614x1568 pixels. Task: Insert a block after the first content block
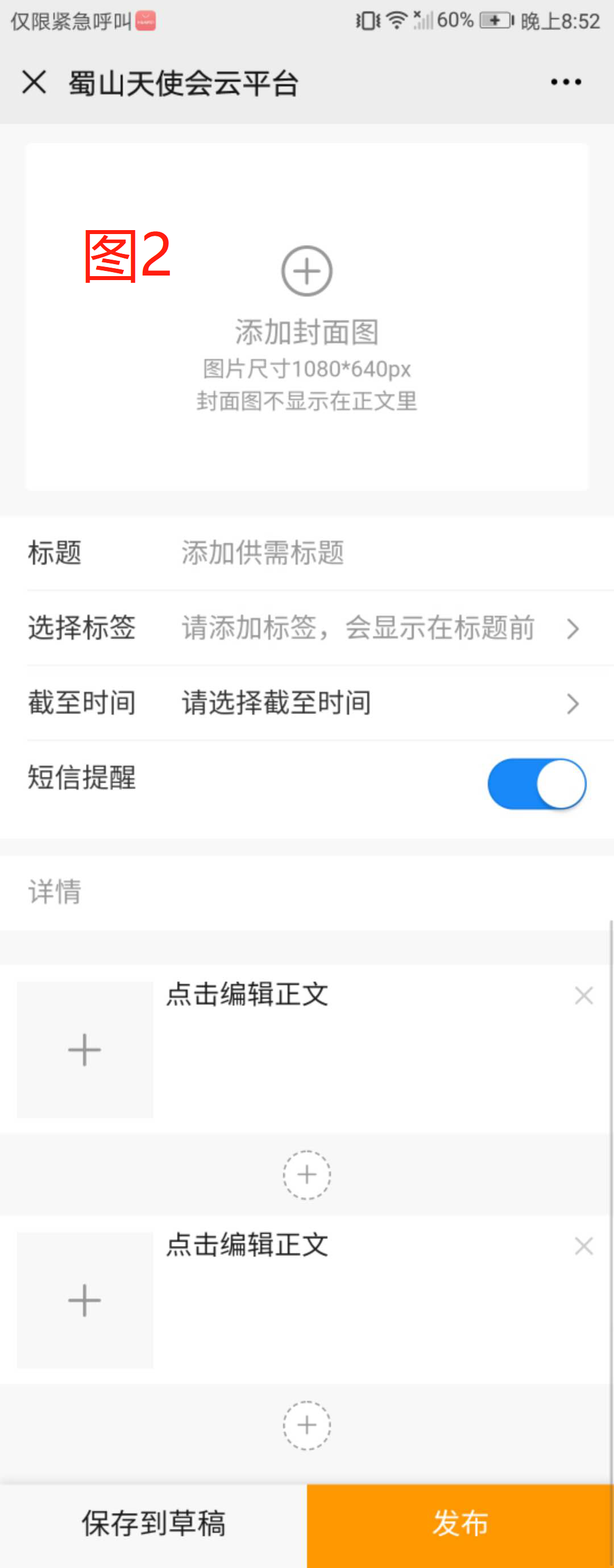pyautogui.click(x=306, y=1175)
